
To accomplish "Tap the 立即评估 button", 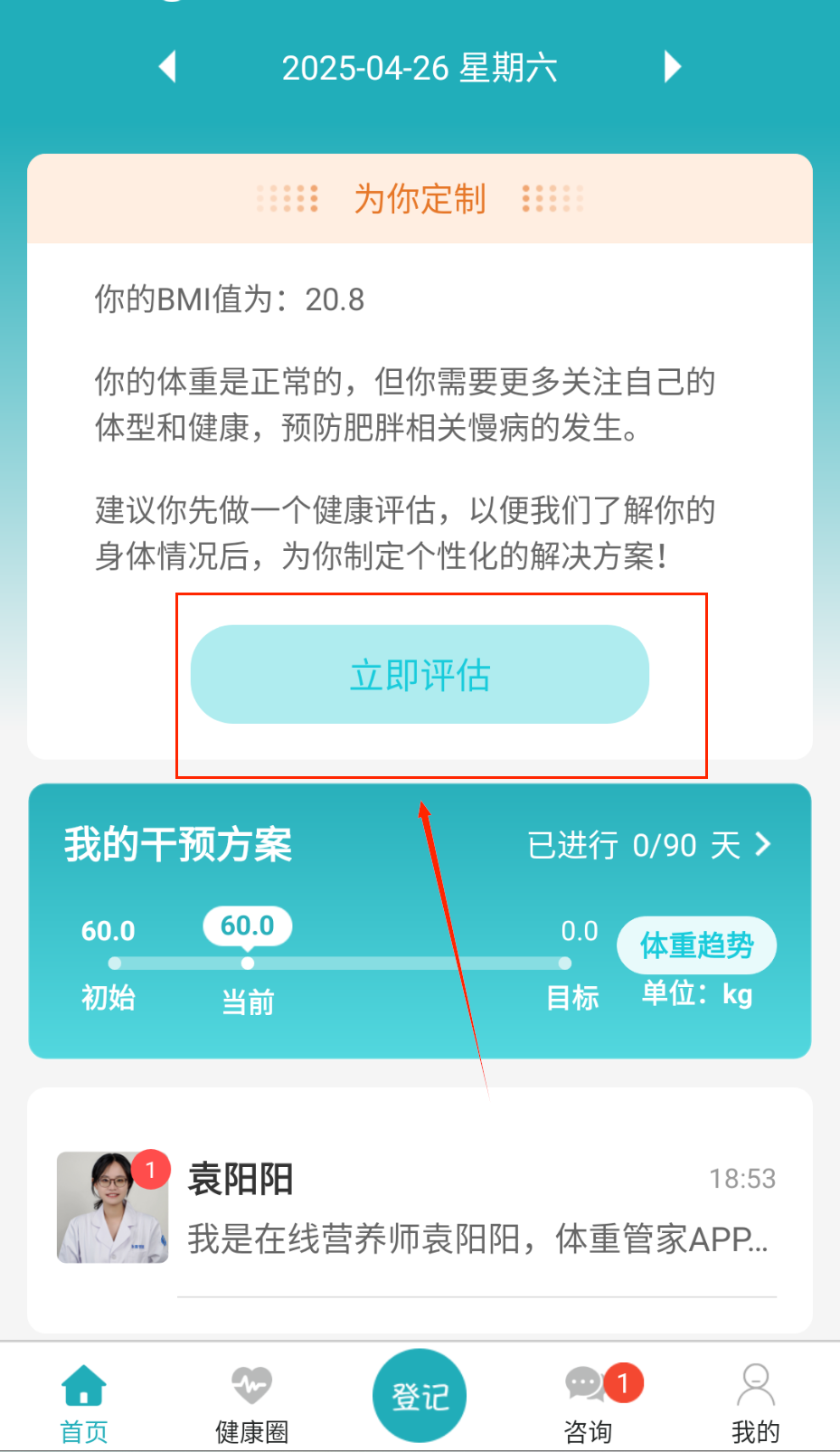I will [x=420, y=675].
